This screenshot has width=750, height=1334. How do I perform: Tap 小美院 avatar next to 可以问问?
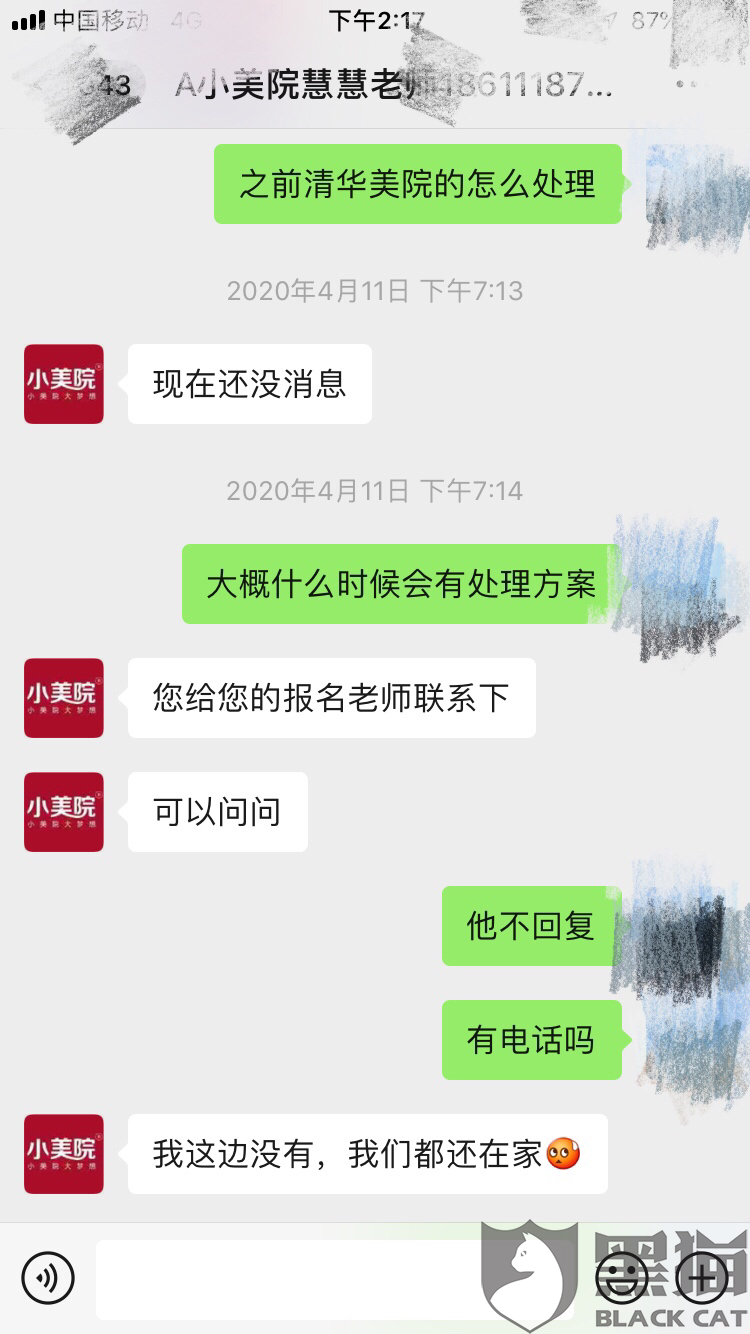[64, 812]
